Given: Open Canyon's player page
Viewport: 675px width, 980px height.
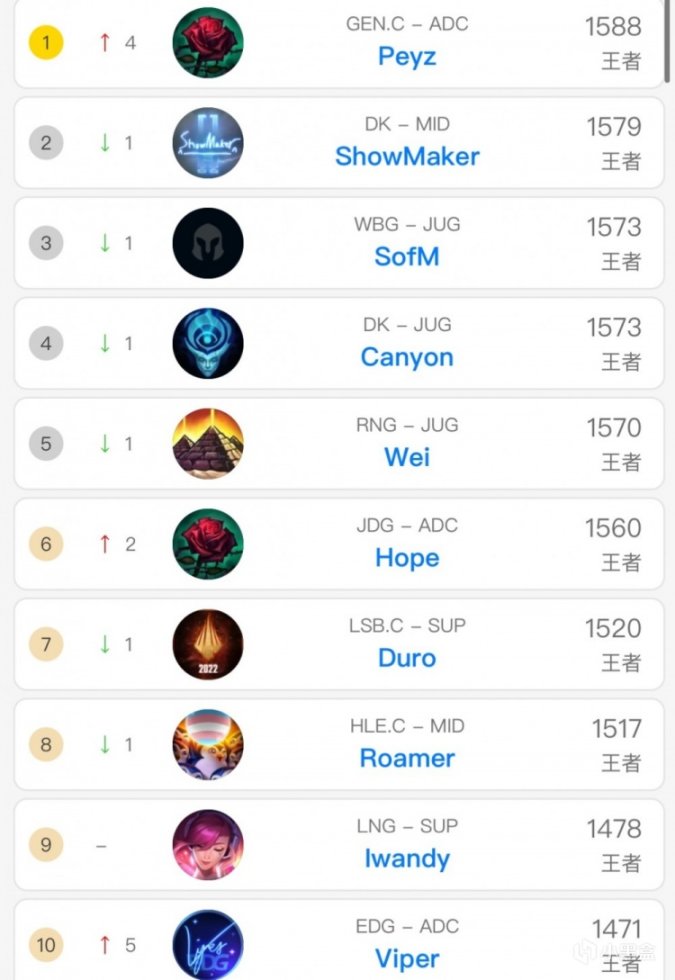Looking at the screenshot, I should [x=407, y=357].
